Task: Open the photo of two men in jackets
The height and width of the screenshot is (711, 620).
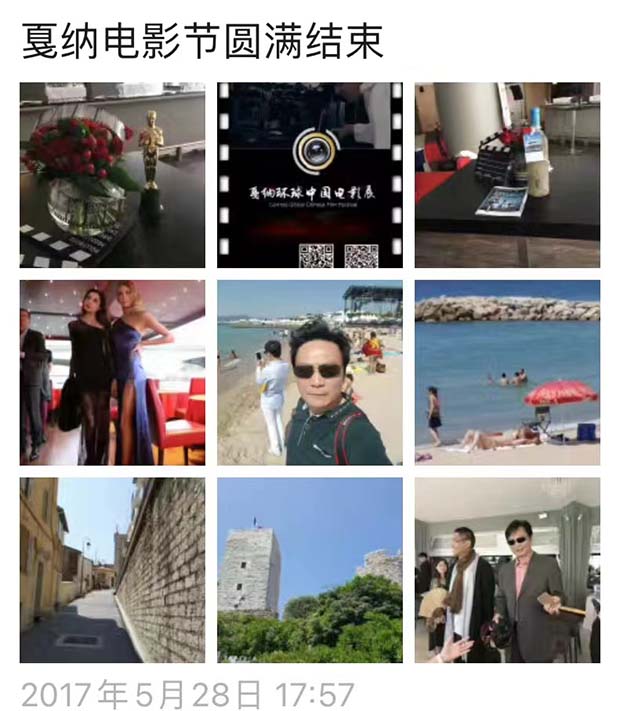Action: (x=507, y=570)
